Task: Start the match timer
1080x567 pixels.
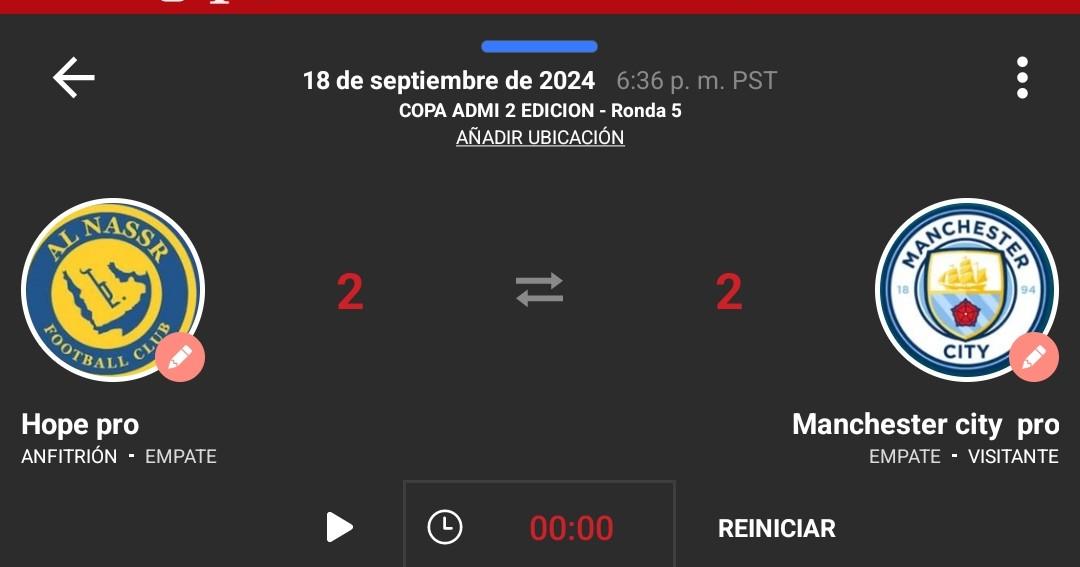Action: pyautogui.click(x=340, y=527)
